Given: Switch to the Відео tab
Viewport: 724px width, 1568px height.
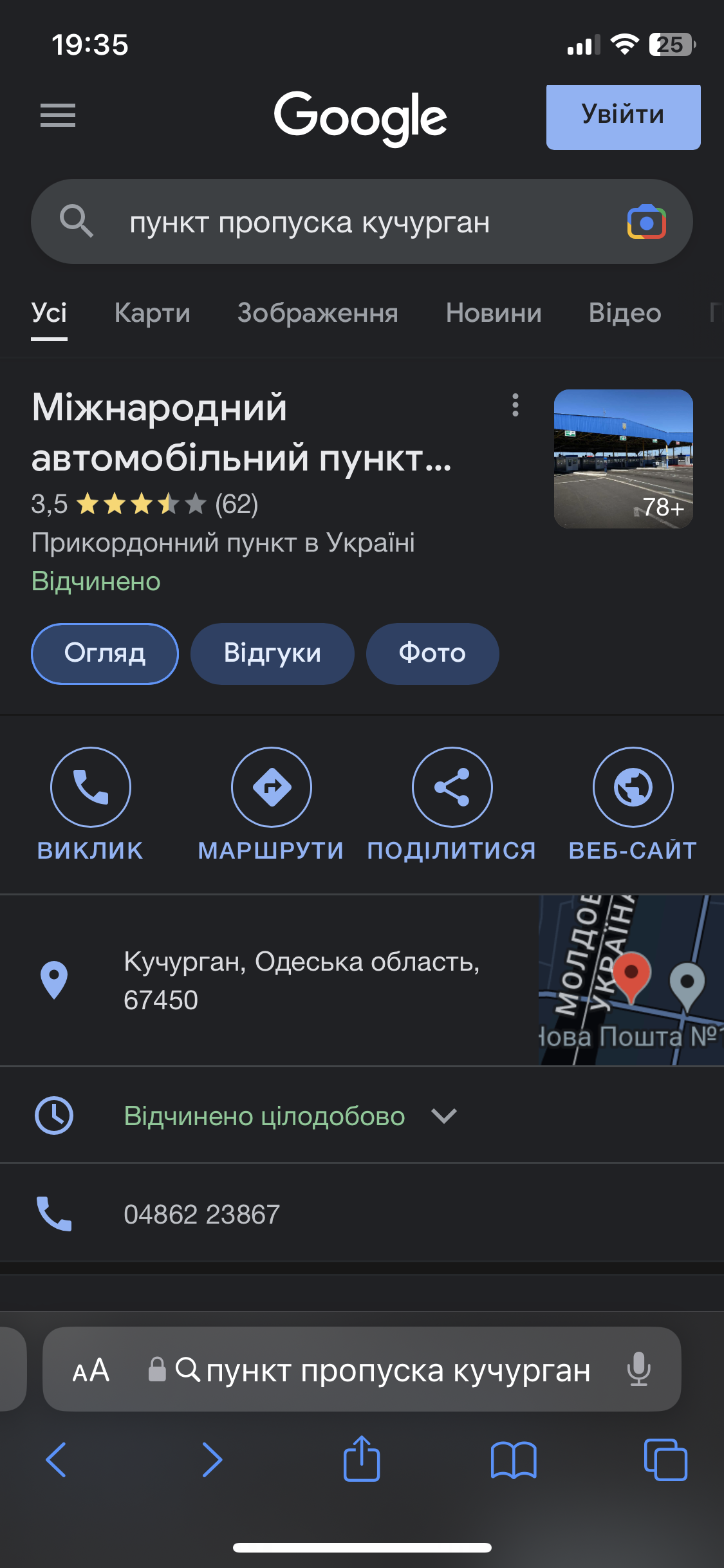Looking at the screenshot, I should [624, 313].
